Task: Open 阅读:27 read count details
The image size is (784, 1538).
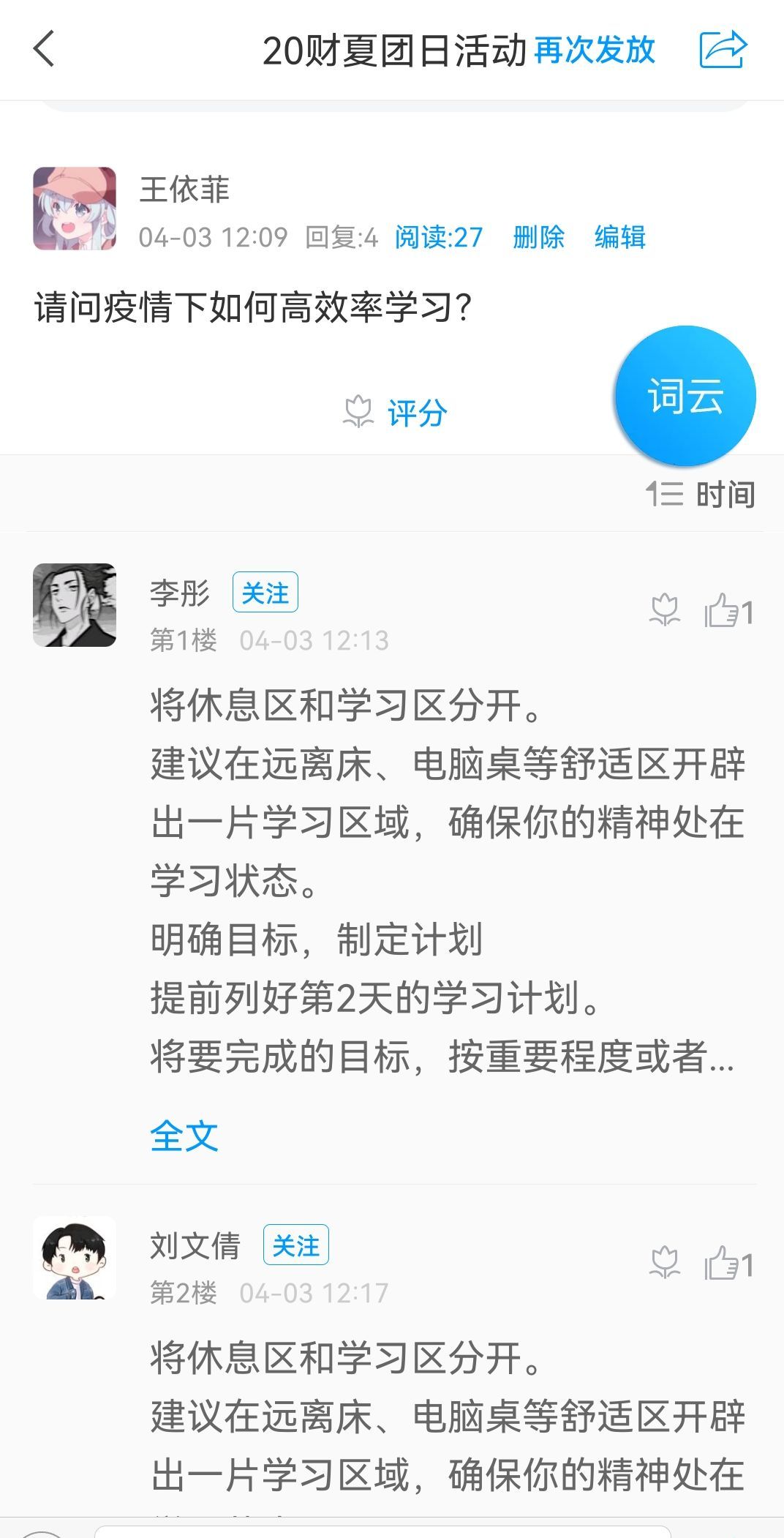Action: coord(439,237)
